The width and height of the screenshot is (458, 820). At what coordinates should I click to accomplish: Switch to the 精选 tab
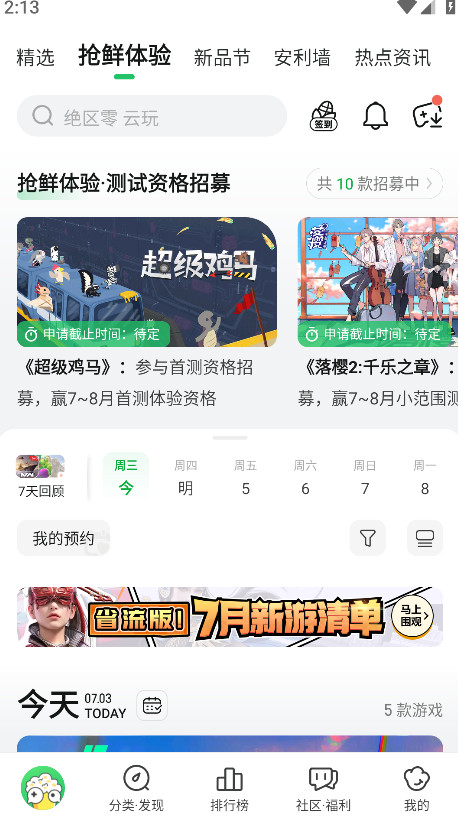(36, 58)
